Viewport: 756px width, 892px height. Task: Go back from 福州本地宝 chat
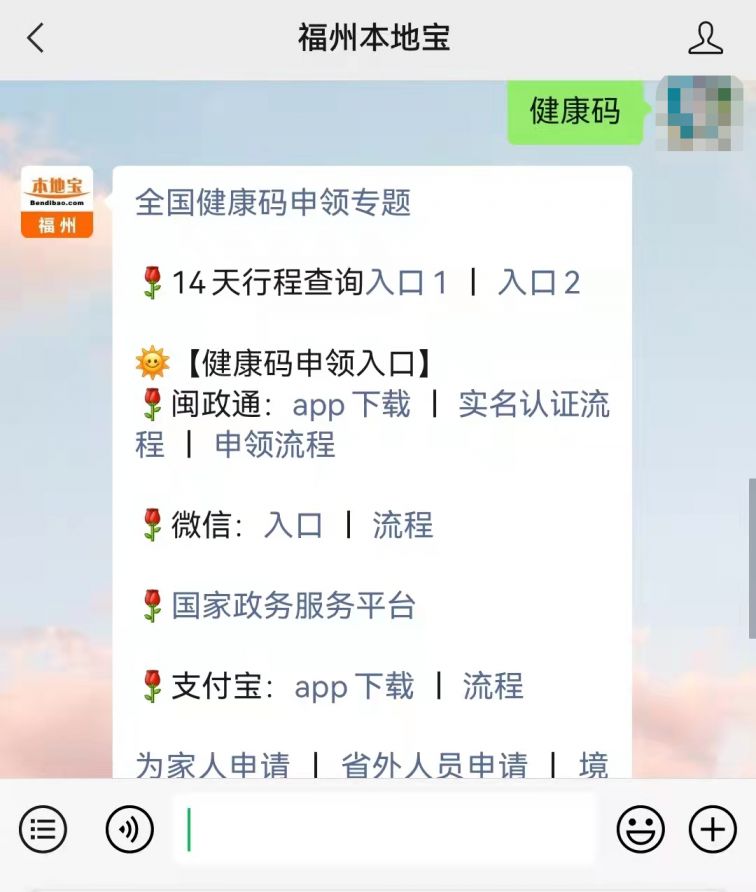36,39
